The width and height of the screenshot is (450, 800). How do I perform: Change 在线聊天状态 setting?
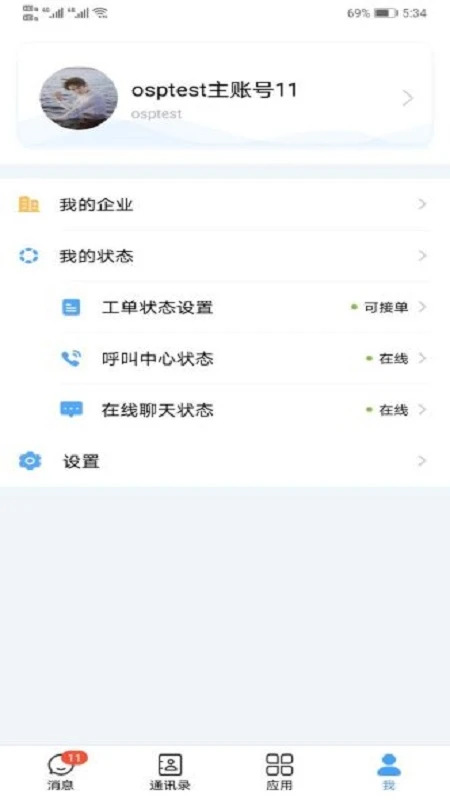(x=245, y=410)
